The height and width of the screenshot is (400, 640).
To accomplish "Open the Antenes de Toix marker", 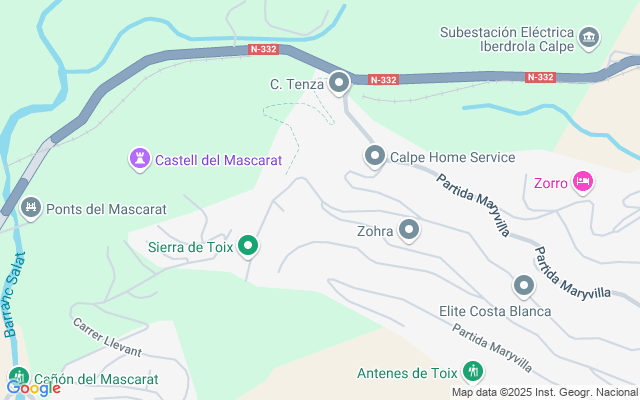I will coord(473,373).
